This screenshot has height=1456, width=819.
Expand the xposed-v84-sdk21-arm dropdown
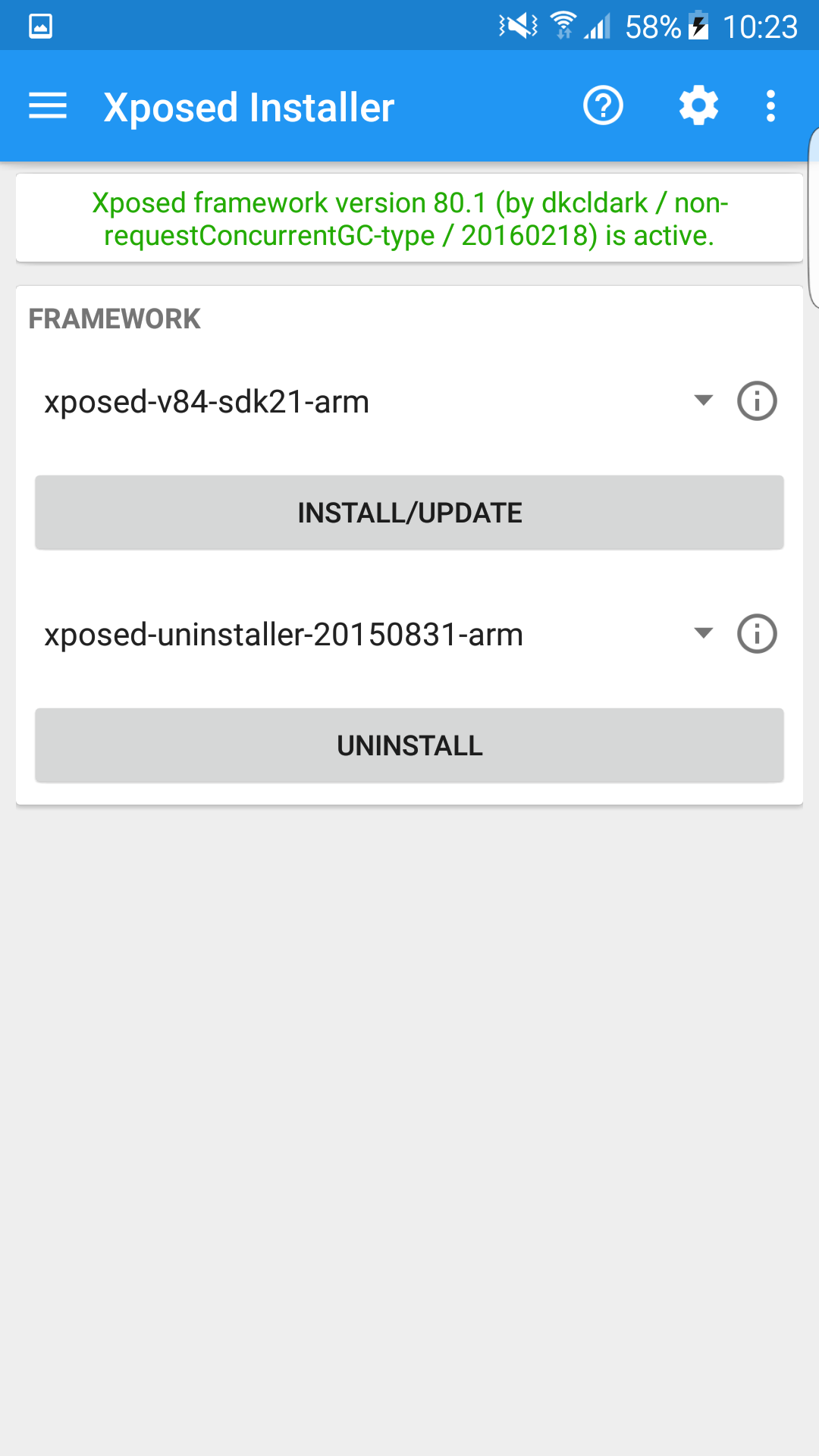point(378,401)
